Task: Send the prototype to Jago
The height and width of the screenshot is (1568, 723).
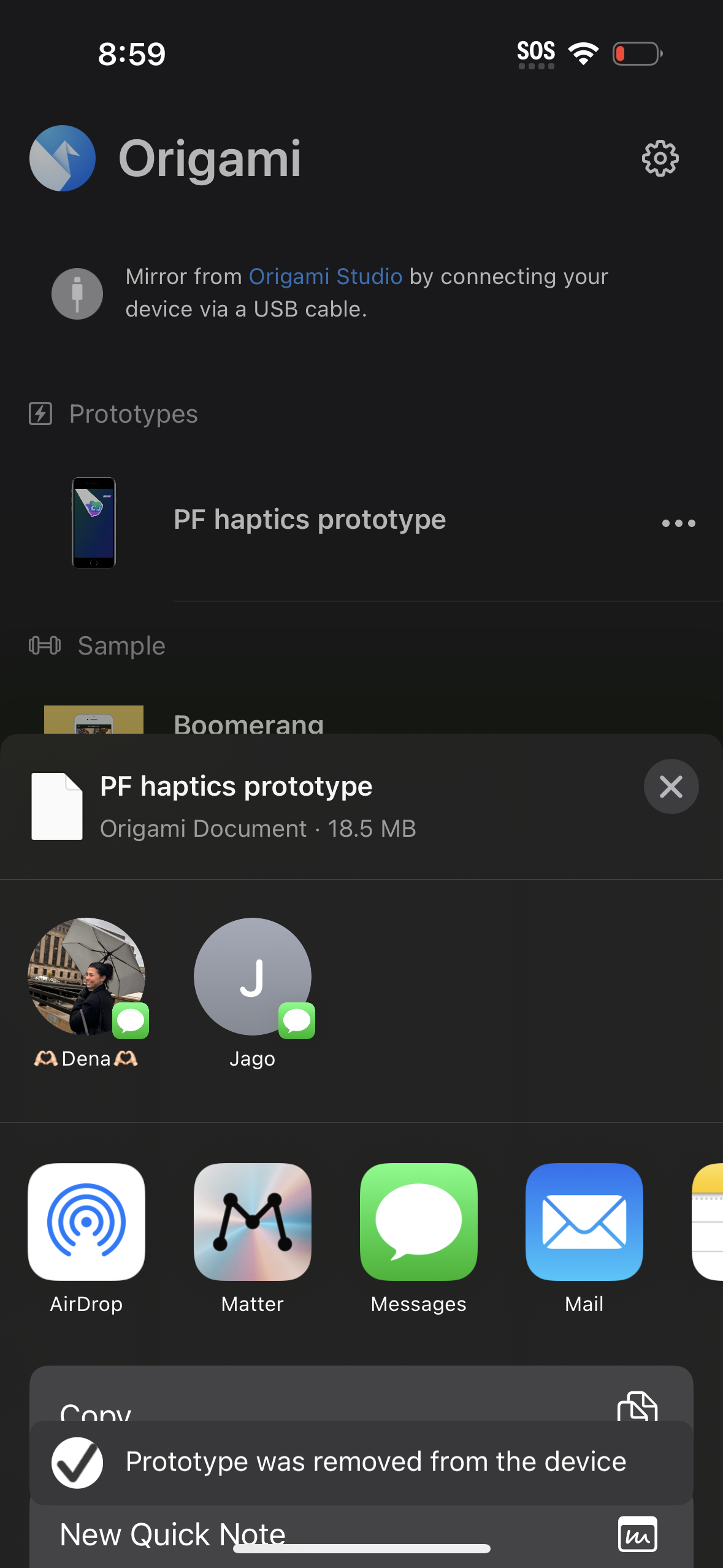Action: click(x=252, y=977)
